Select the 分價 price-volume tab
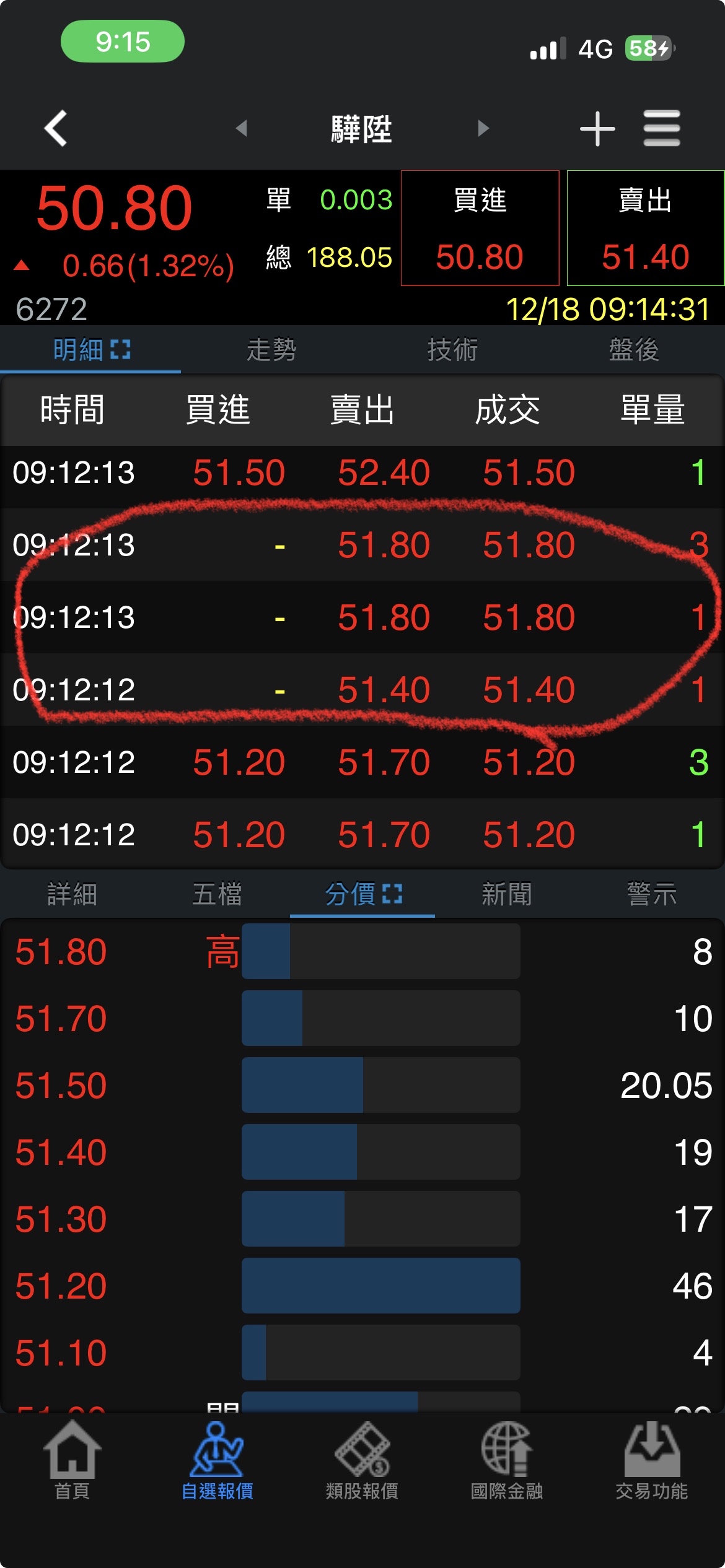 (x=362, y=894)
